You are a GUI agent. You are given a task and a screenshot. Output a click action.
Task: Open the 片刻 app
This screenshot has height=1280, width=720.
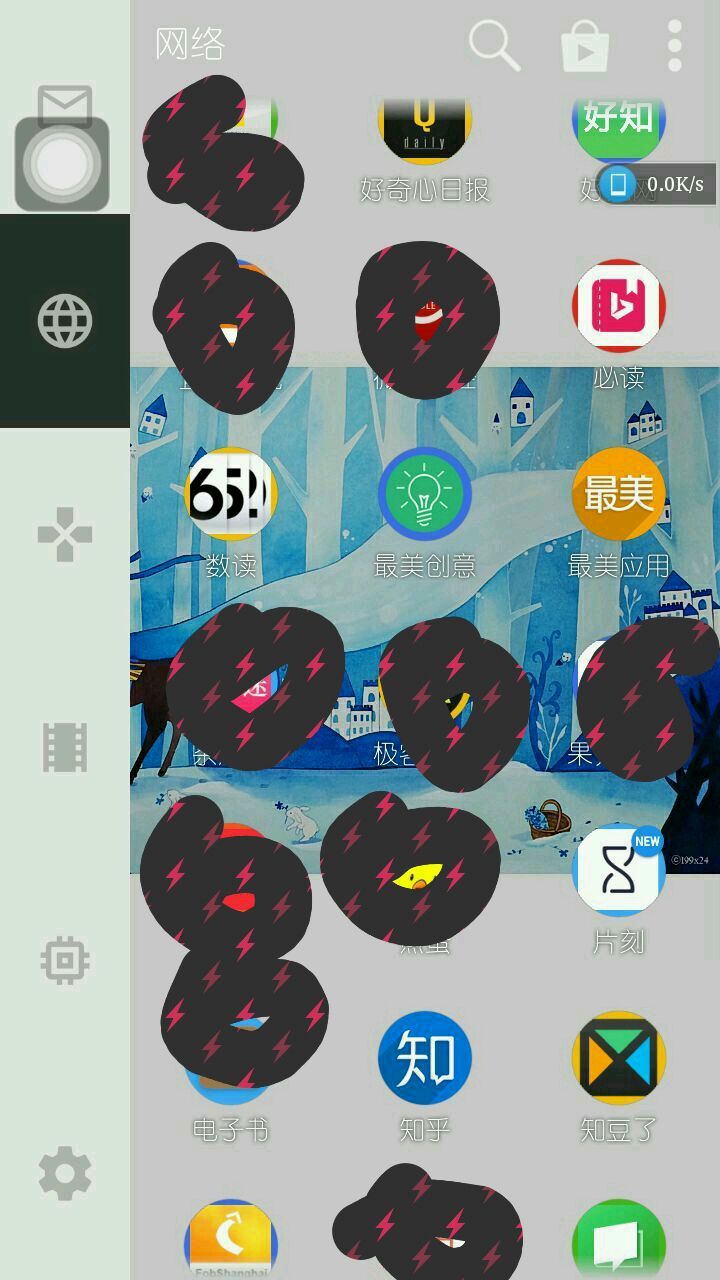tap(618, 872)
